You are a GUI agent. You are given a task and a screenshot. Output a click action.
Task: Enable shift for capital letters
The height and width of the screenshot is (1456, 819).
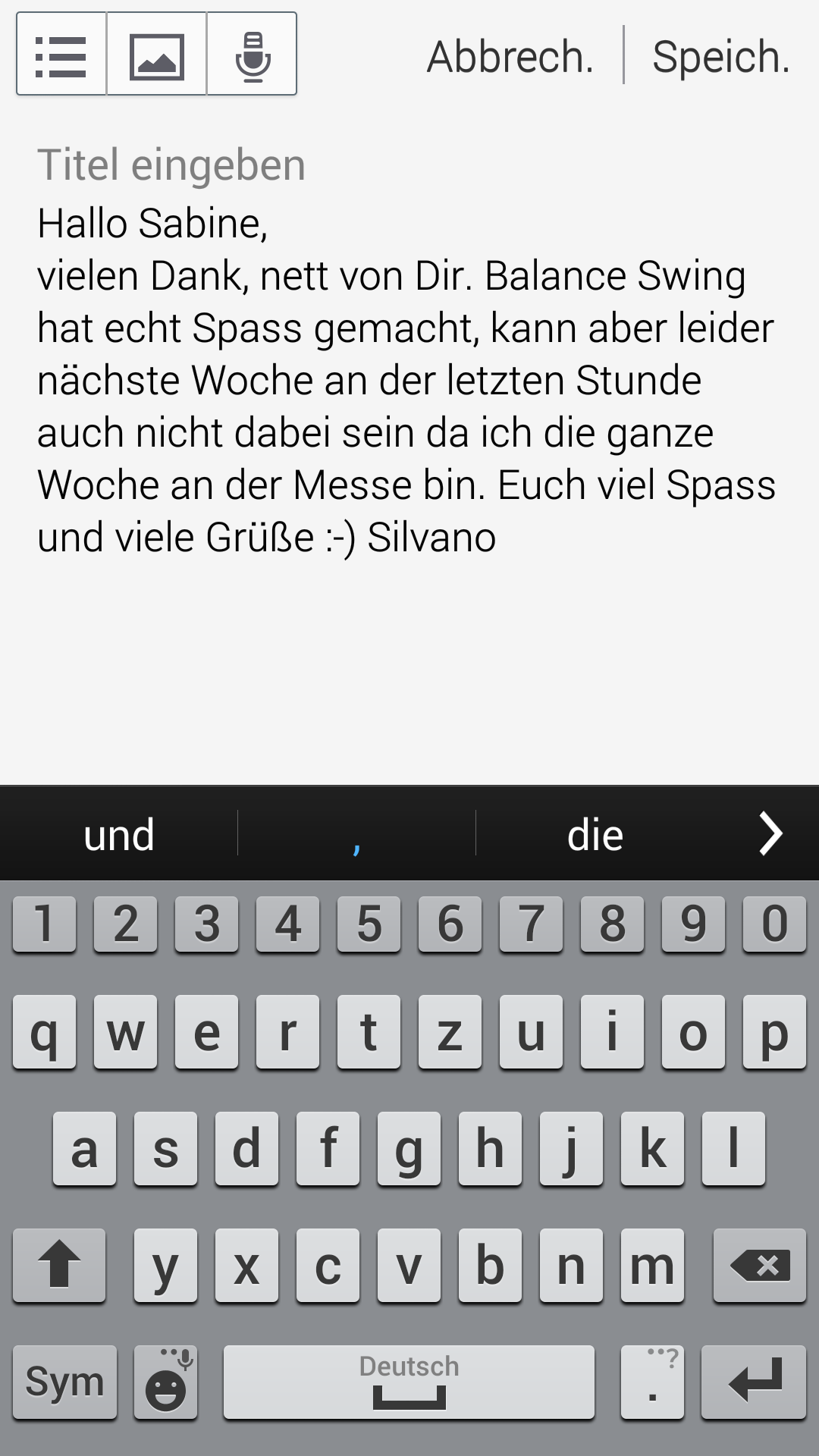pos(59,1265)
